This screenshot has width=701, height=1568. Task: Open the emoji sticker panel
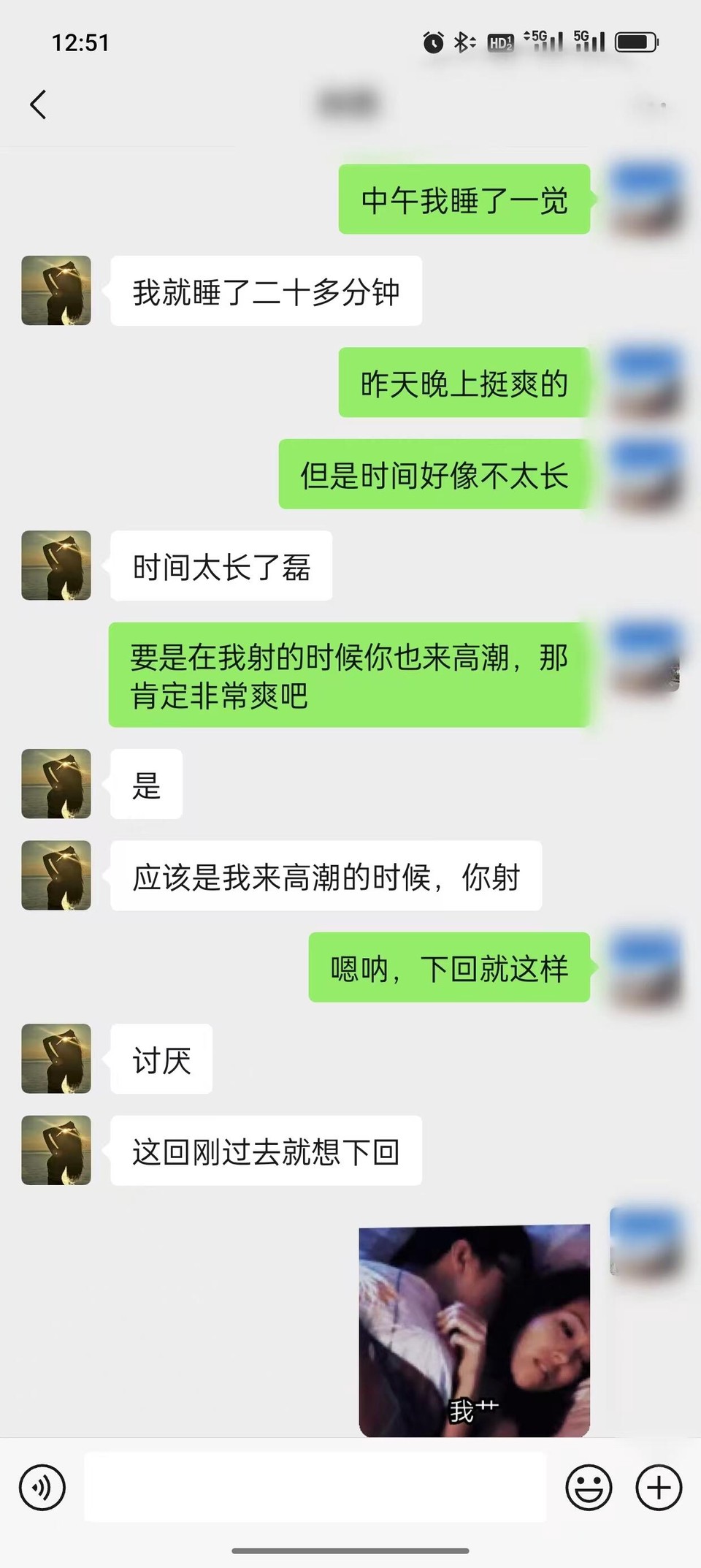pos(589,1487)
